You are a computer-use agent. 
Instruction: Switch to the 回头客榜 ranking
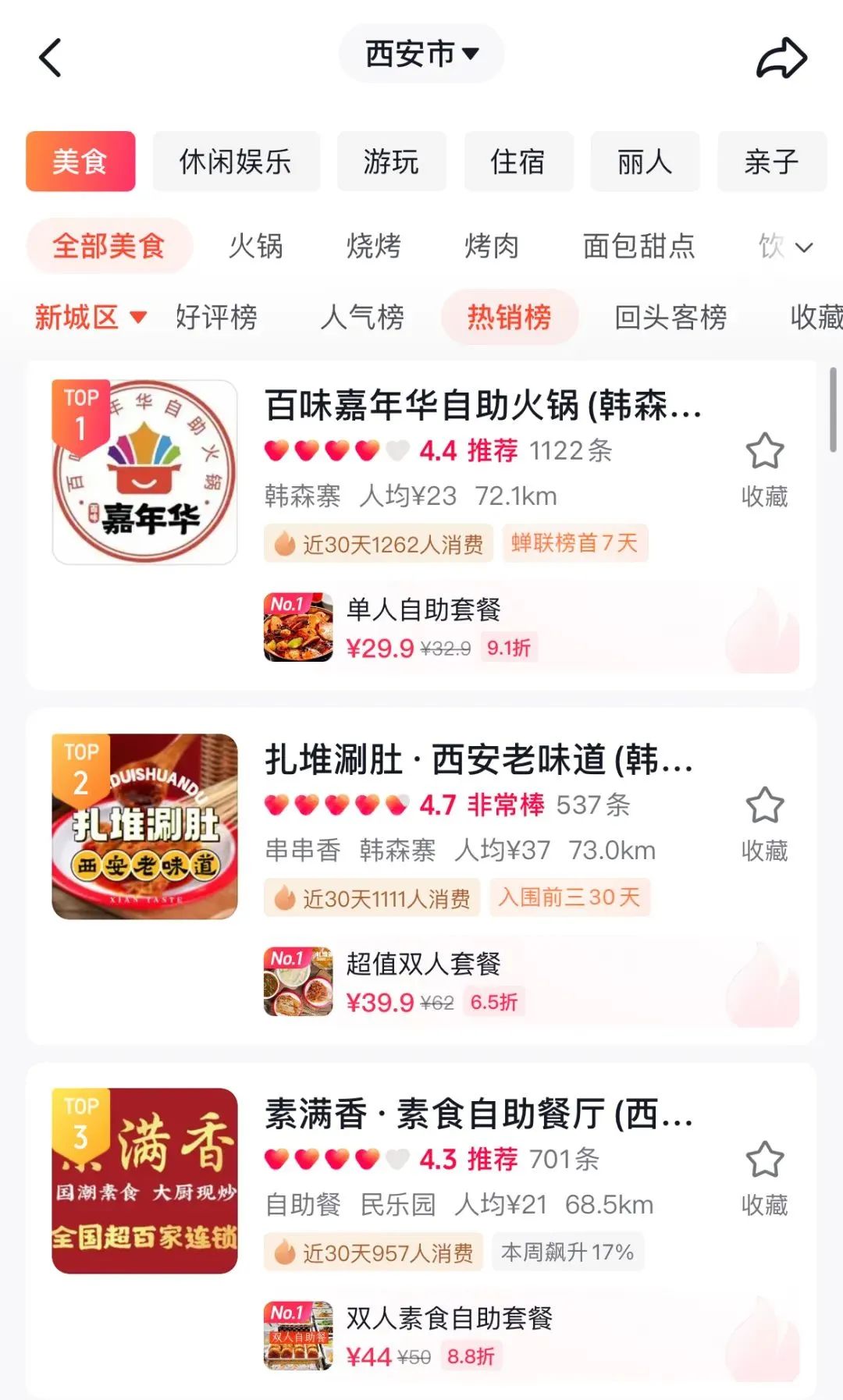[670, 318]
